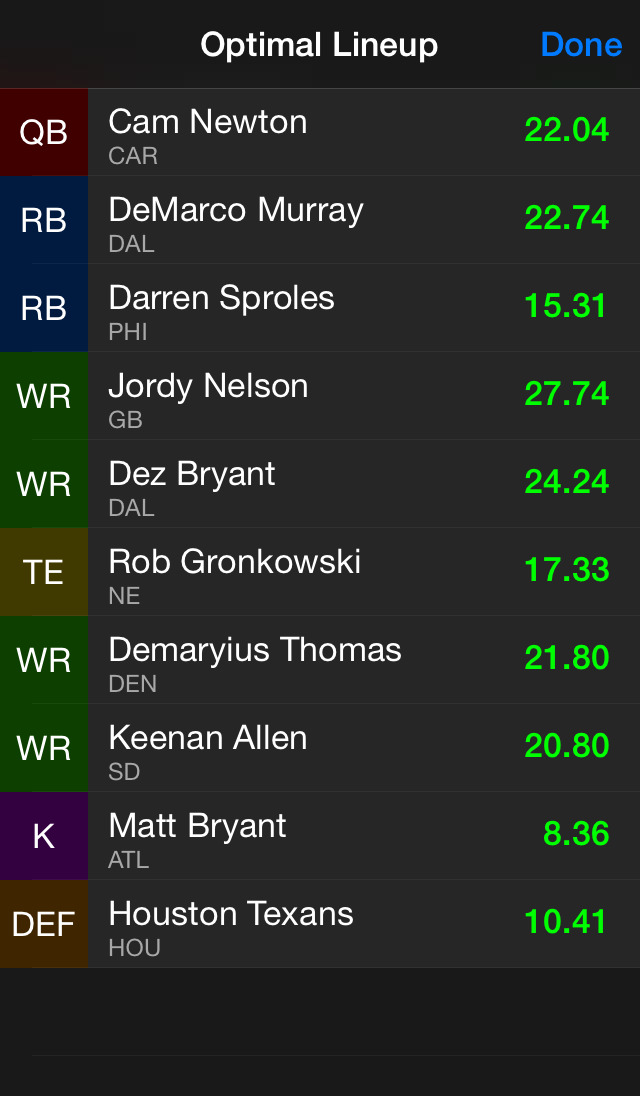Open Cam Newton's player row

coord(320,132)
